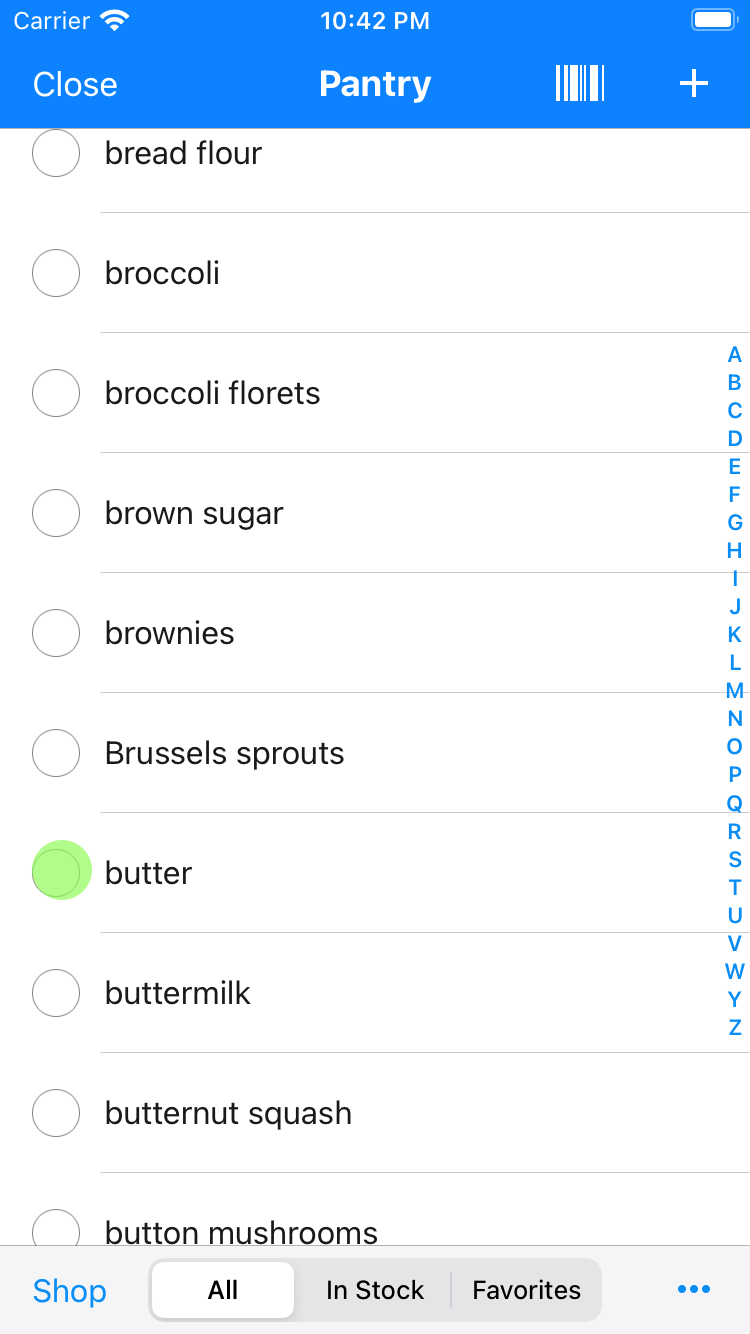Jump to letter Z in the index
The image size is (750, 1334).
[734, 1026]
